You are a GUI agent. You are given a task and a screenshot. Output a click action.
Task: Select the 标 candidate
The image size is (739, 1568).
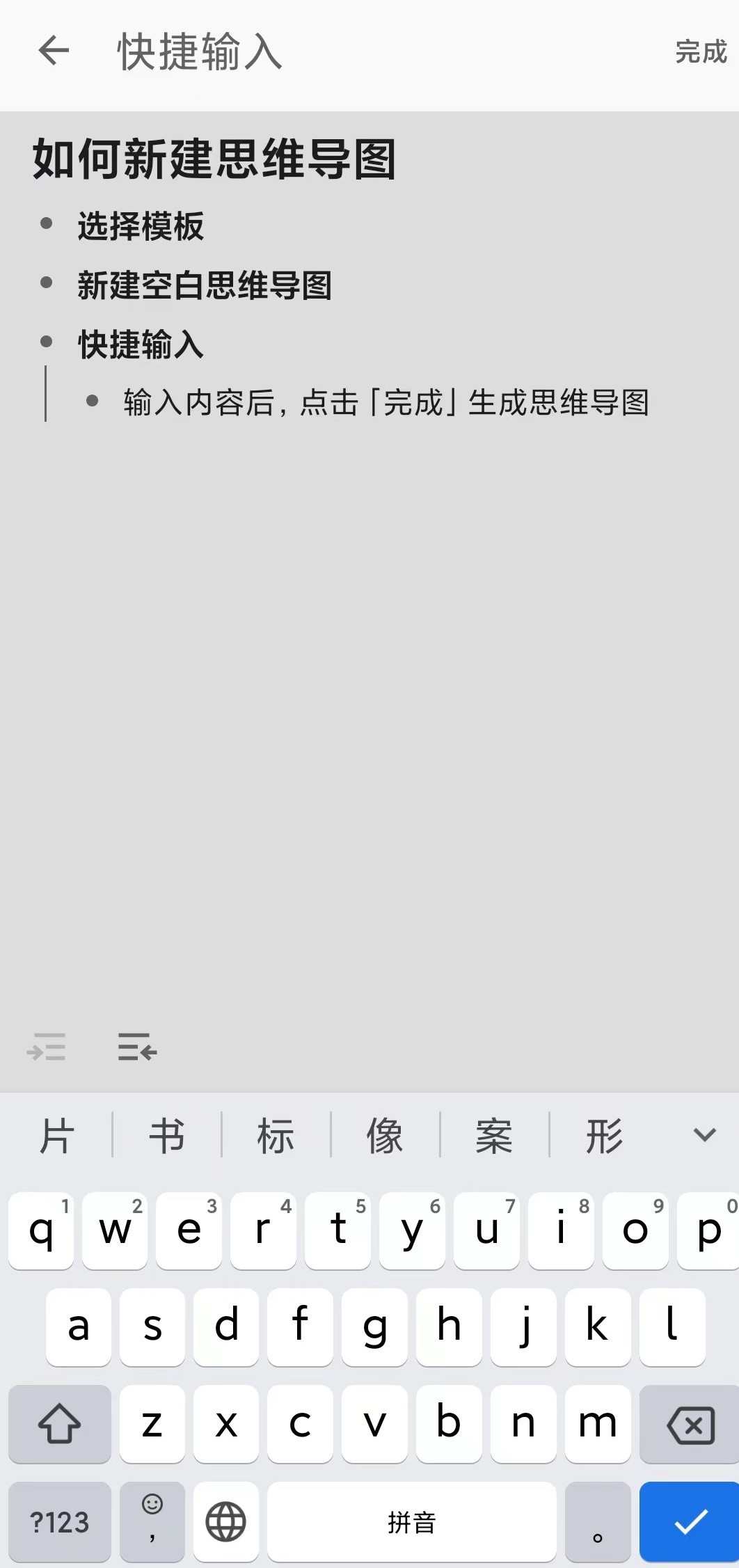[276, 1136]
